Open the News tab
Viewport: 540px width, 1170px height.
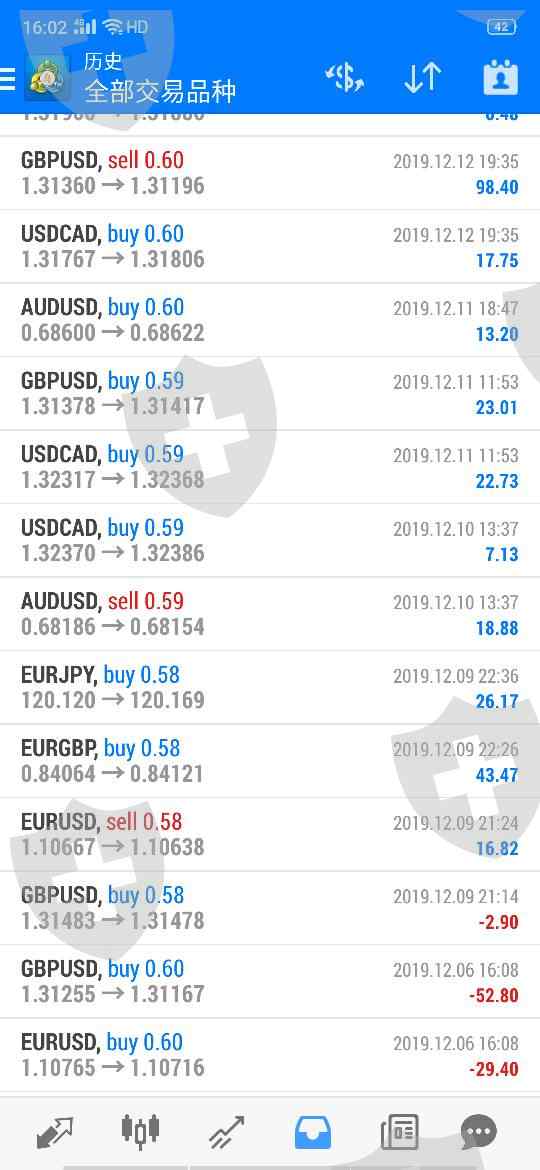(400, 1133)
